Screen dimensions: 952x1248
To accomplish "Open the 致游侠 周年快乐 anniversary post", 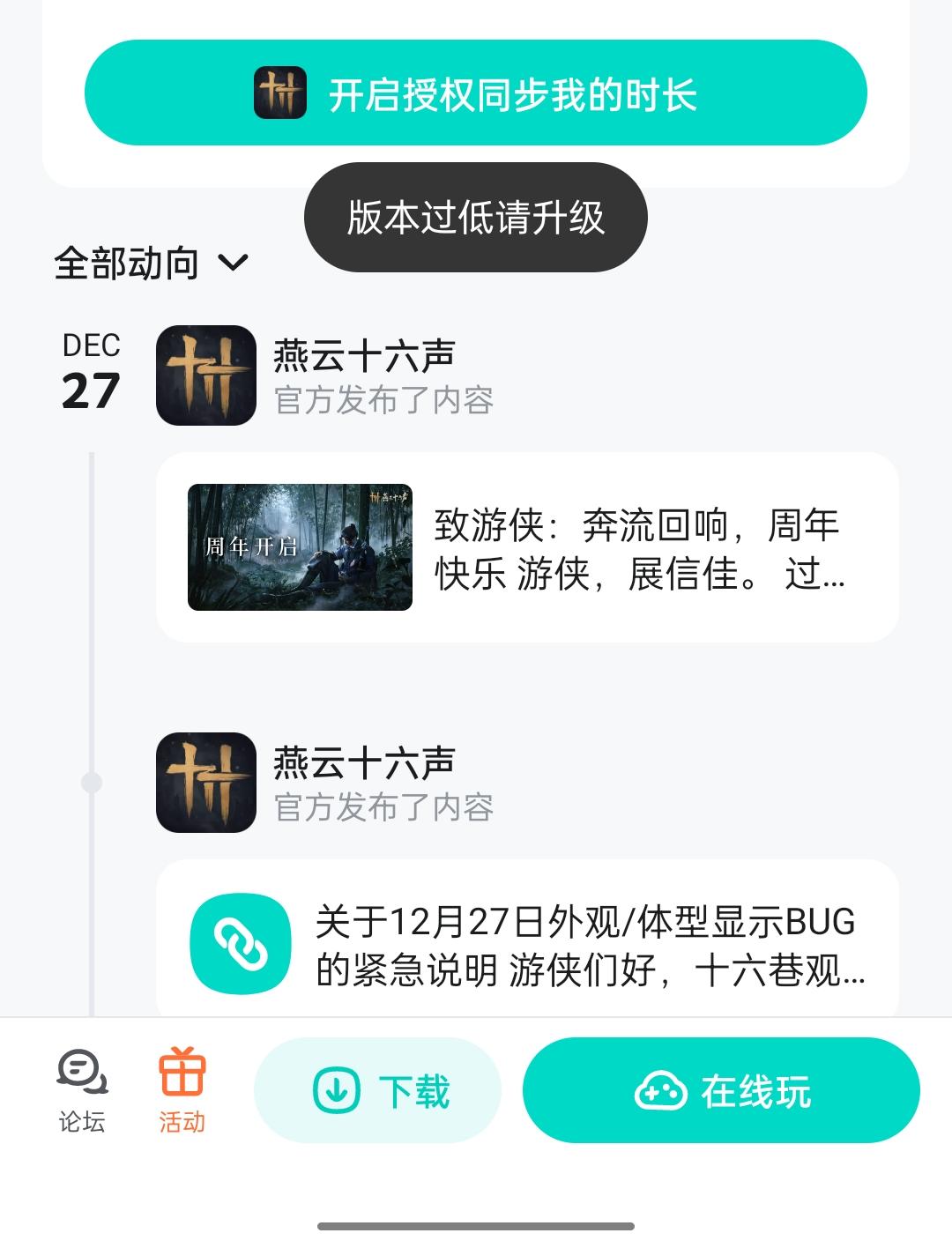I will click(527, 547).
